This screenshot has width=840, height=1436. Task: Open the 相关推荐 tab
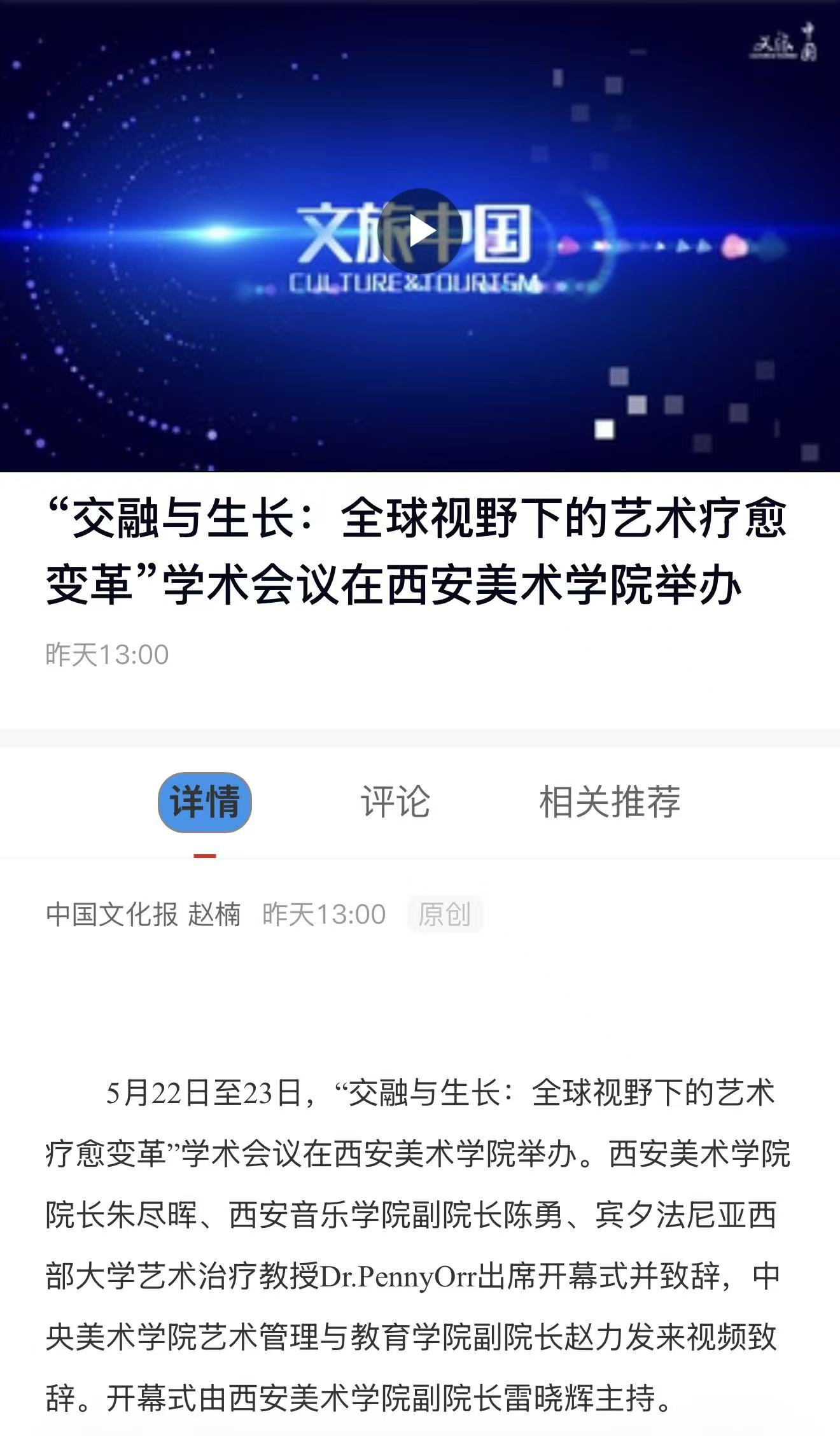click(610, 802)
